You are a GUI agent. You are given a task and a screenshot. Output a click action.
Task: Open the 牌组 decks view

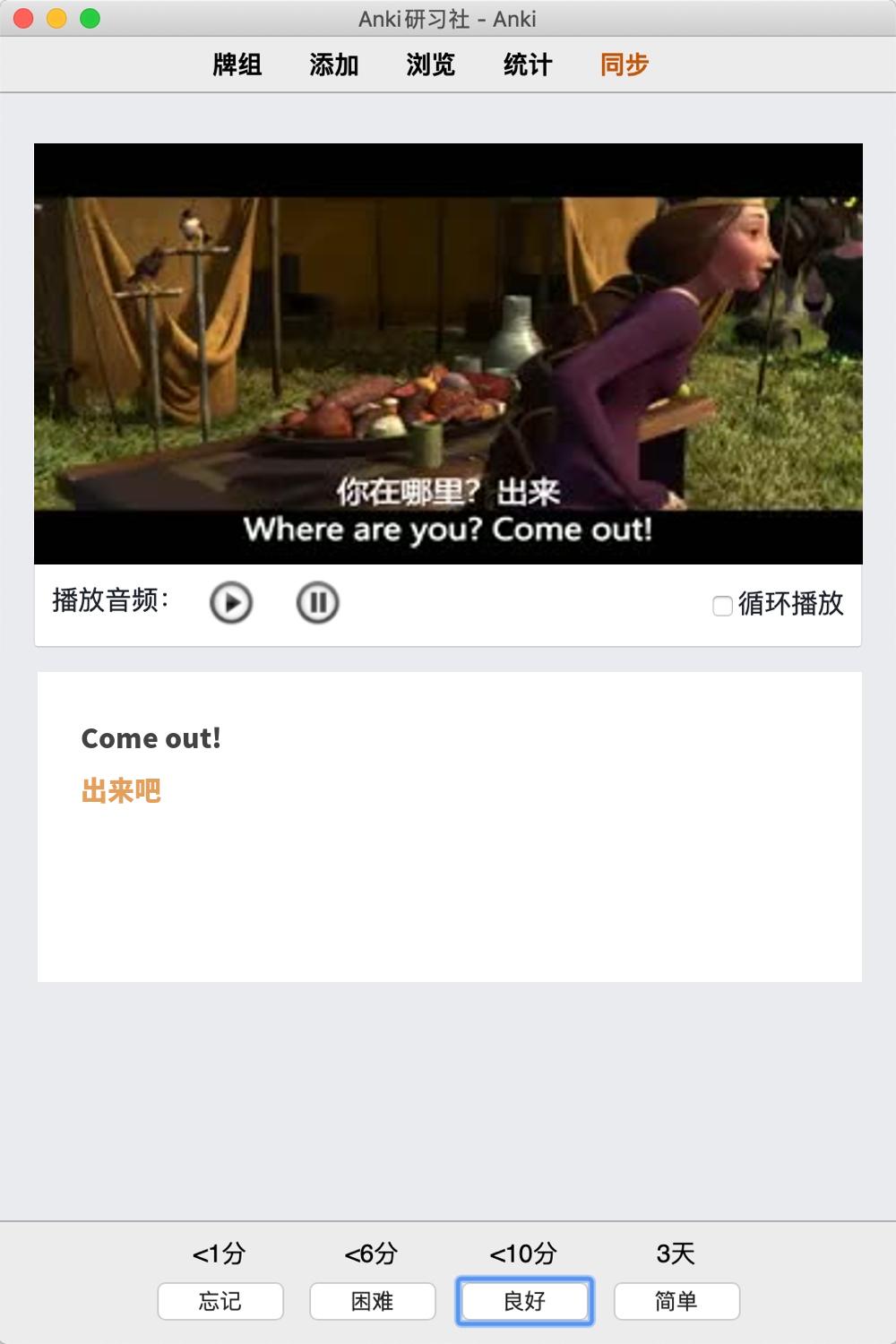[x=237, y=65]
